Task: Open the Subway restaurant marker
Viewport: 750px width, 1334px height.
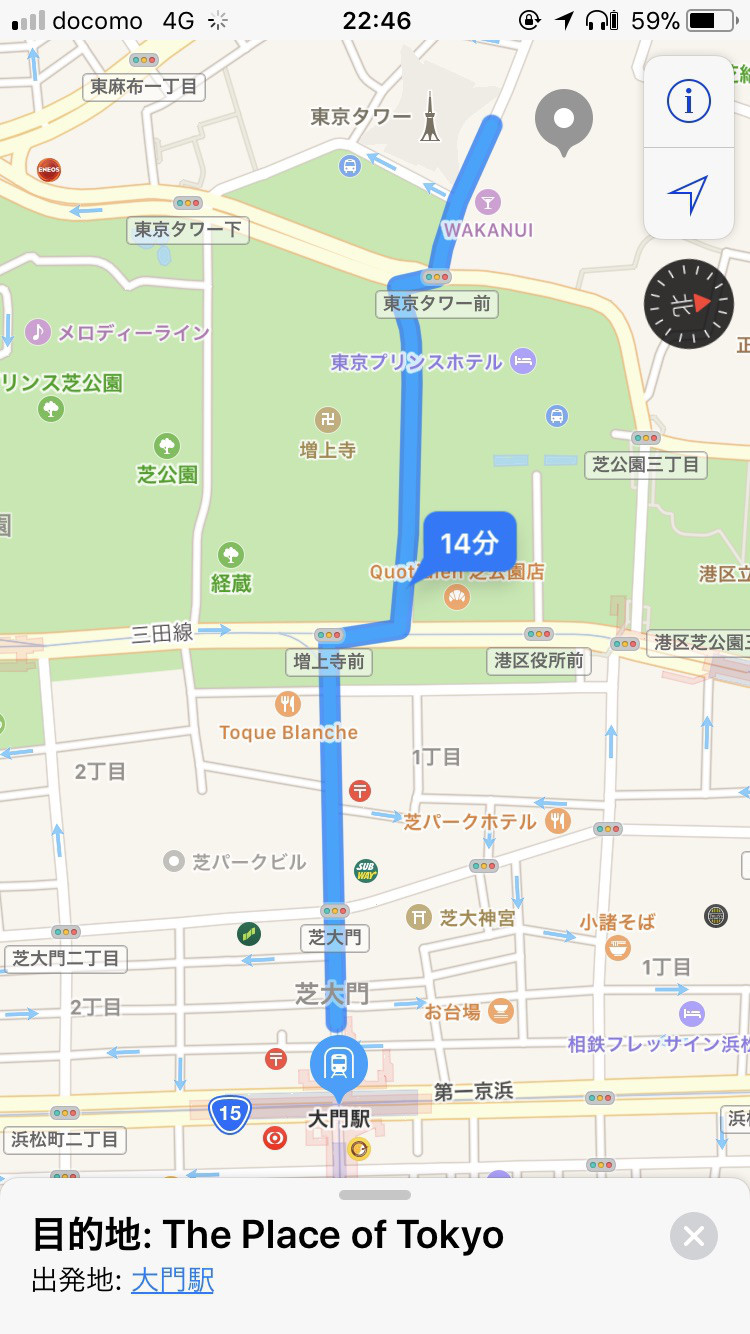Action: point(366,870)
